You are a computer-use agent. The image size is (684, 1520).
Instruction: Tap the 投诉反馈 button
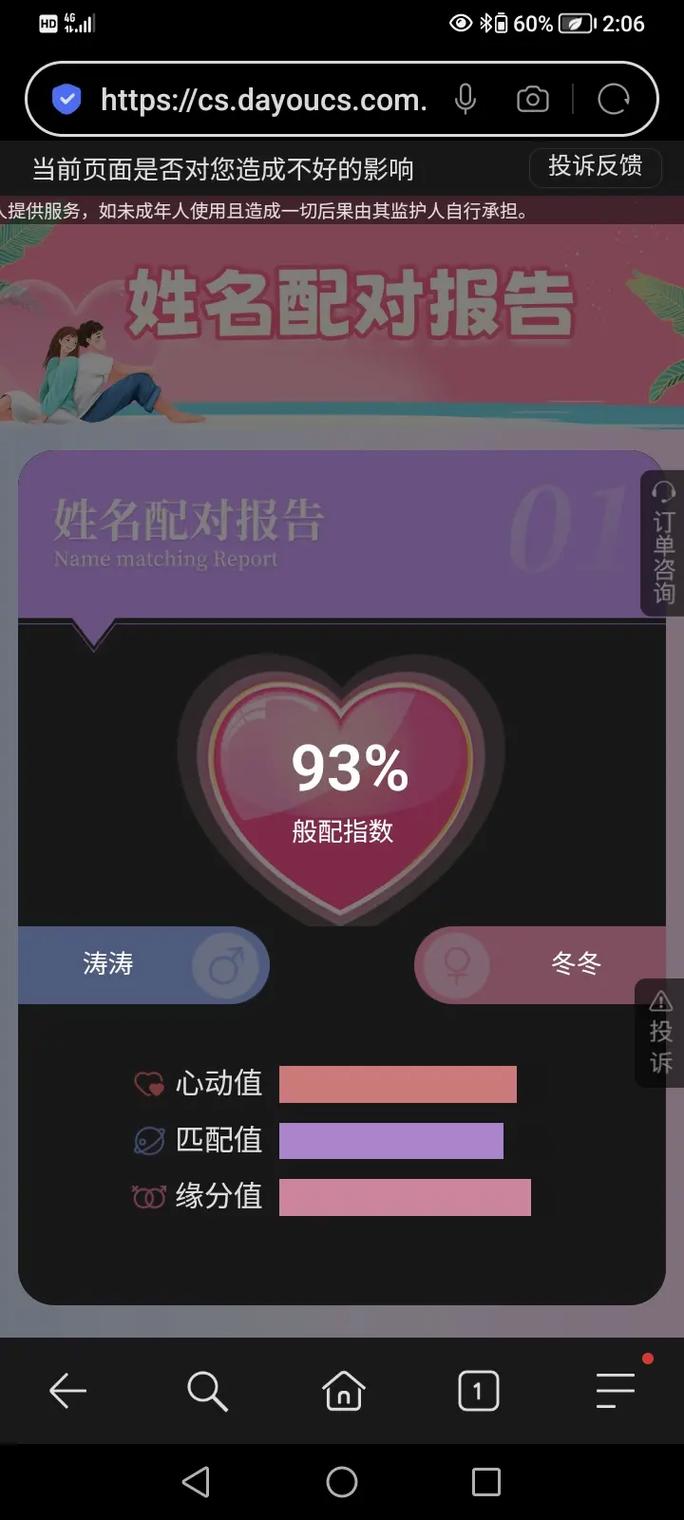click(595, 167)
